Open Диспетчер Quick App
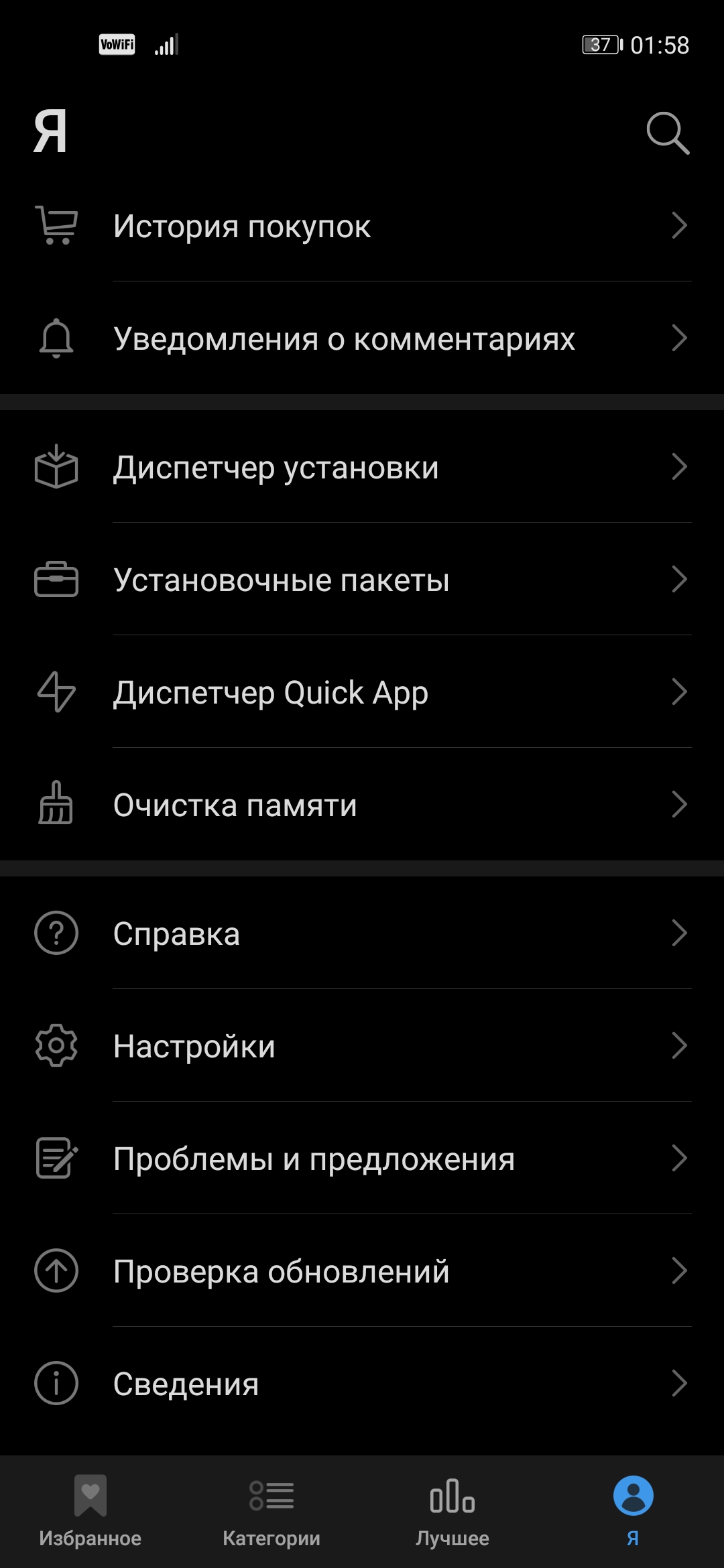 coord(362,692)
